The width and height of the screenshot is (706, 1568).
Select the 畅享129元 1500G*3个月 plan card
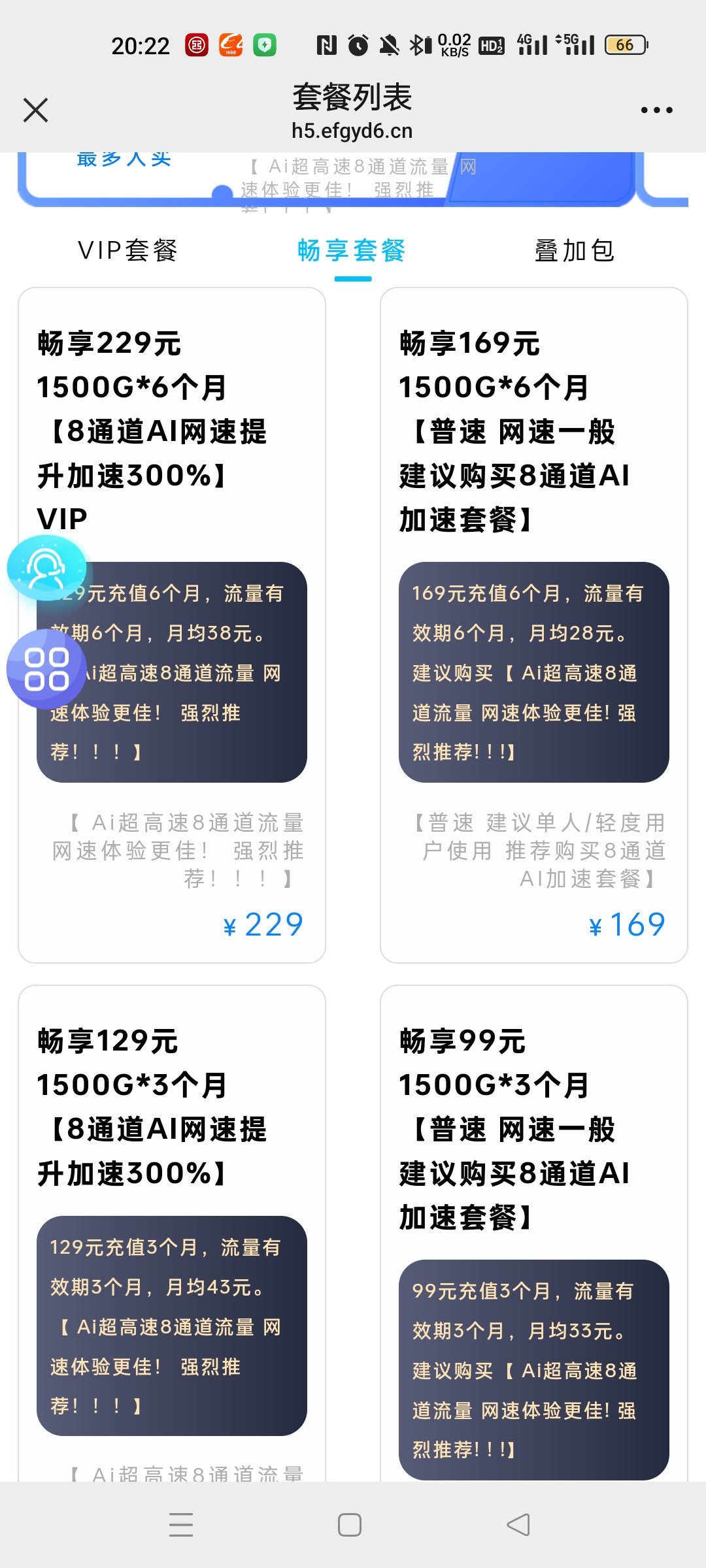point(171,1111)
